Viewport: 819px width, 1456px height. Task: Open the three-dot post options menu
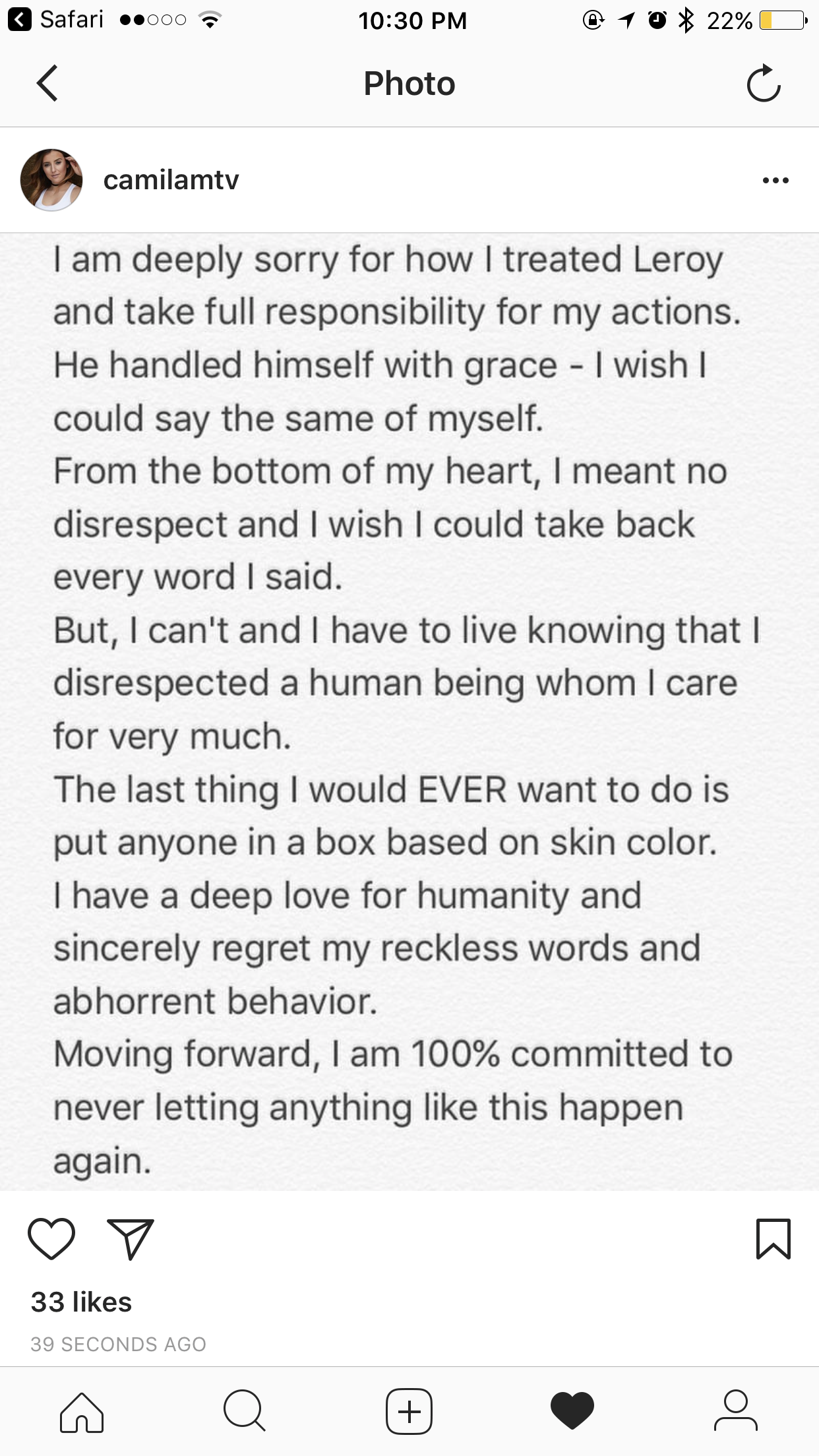[x=775, y=180]
